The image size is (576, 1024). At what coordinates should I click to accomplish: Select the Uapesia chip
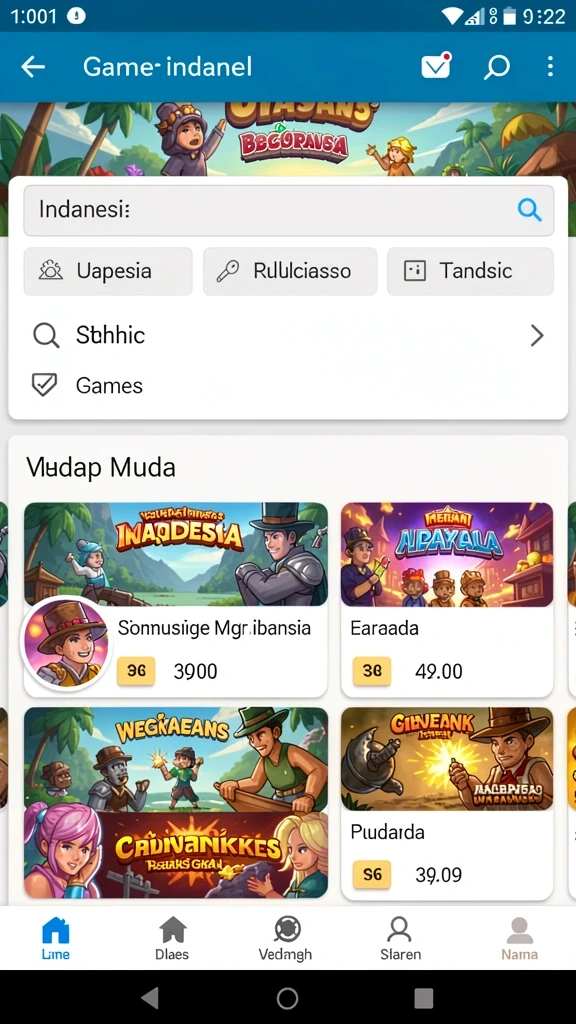pos(108,271)
